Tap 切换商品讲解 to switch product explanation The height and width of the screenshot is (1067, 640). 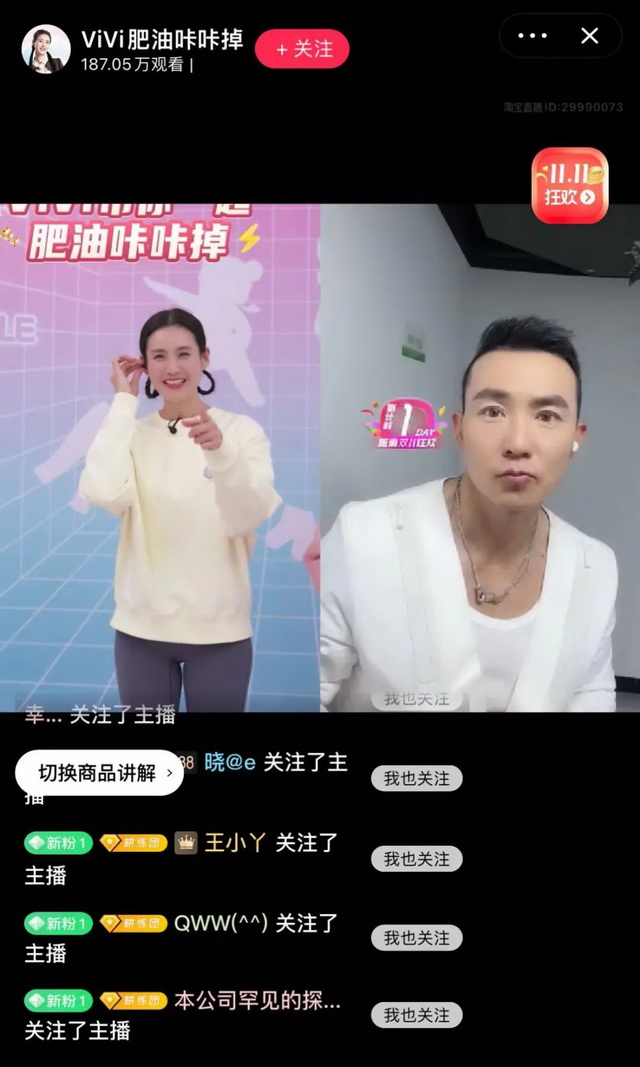tap(99, 772)
